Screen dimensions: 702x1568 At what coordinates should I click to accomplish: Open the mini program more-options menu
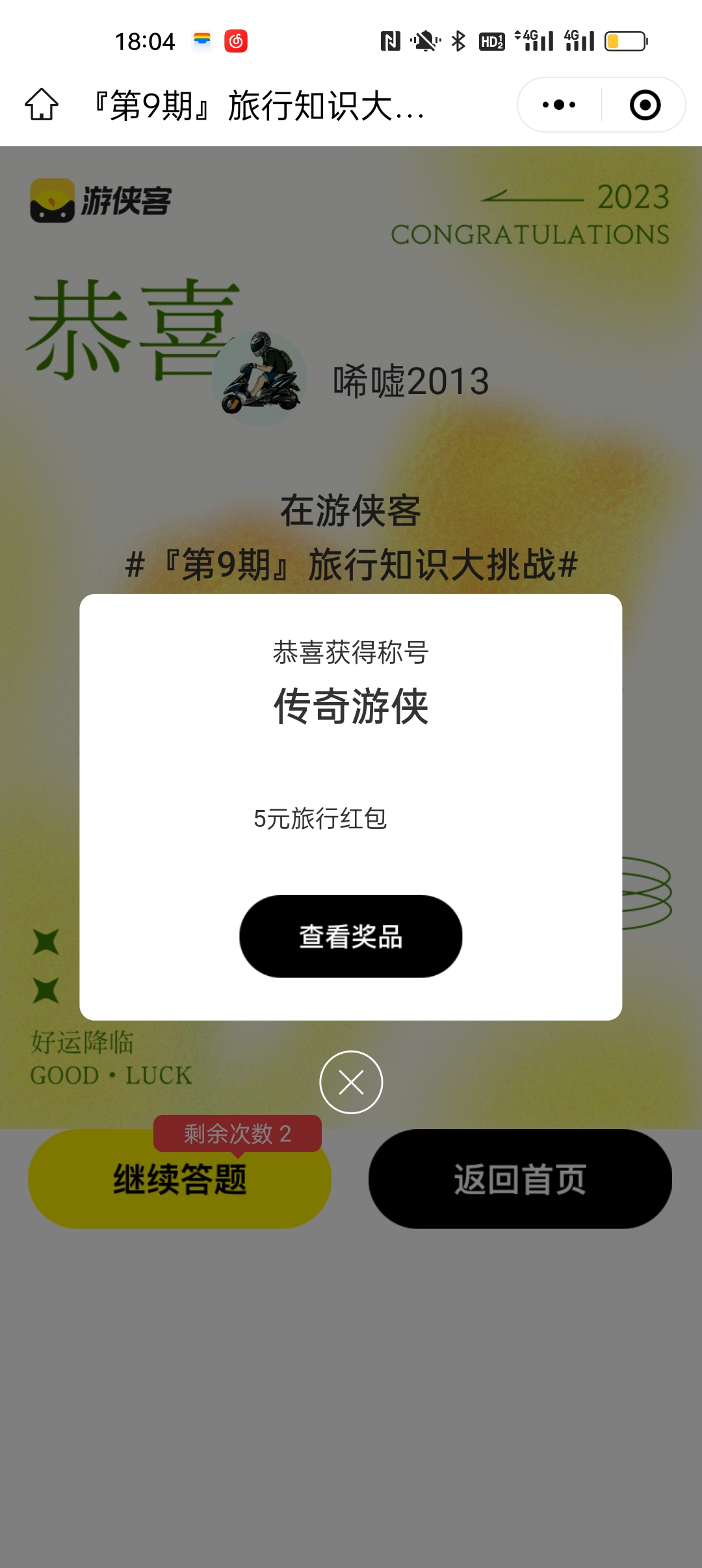coord(559,105)
